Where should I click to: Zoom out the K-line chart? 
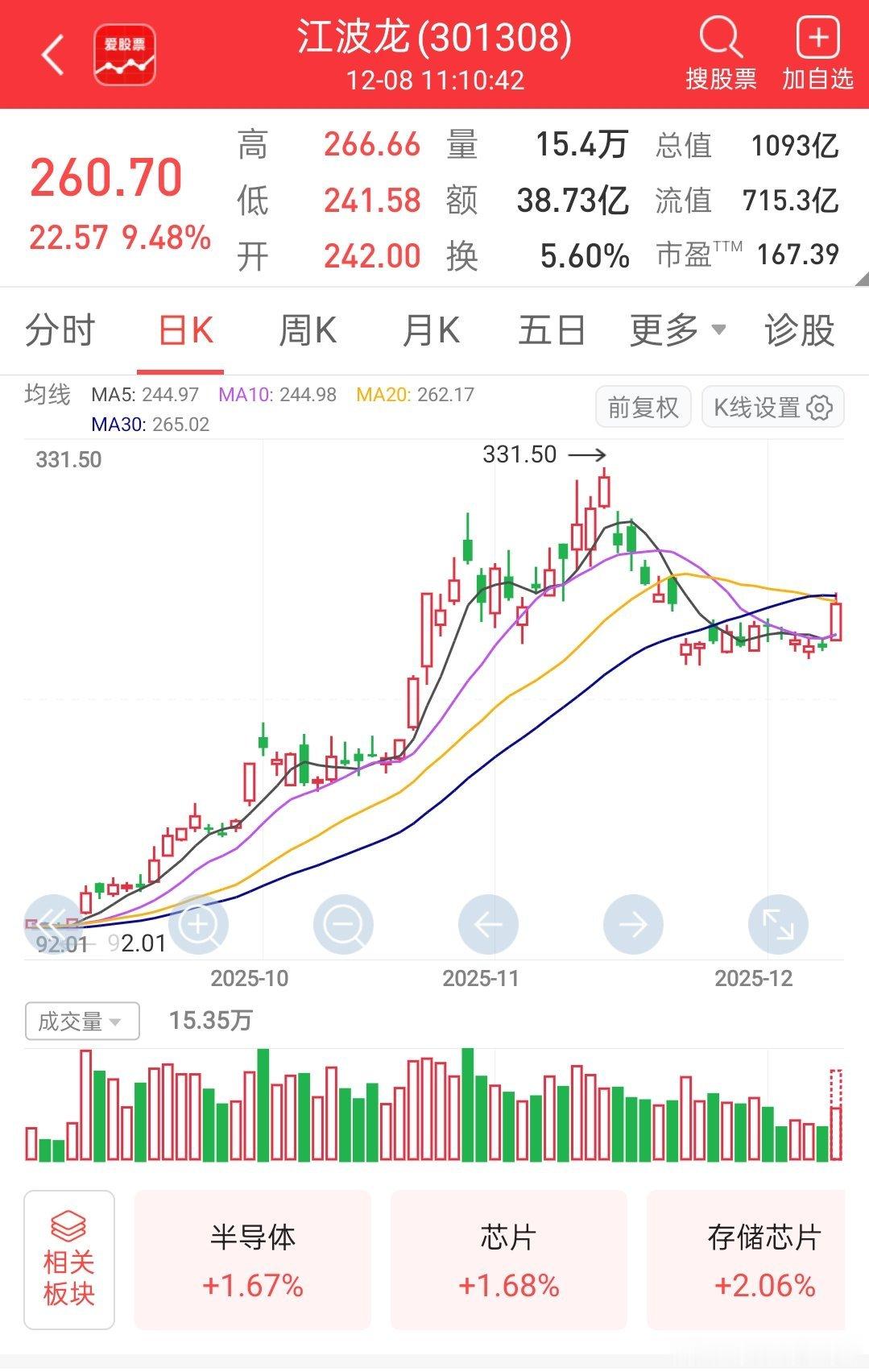point(343,924)
